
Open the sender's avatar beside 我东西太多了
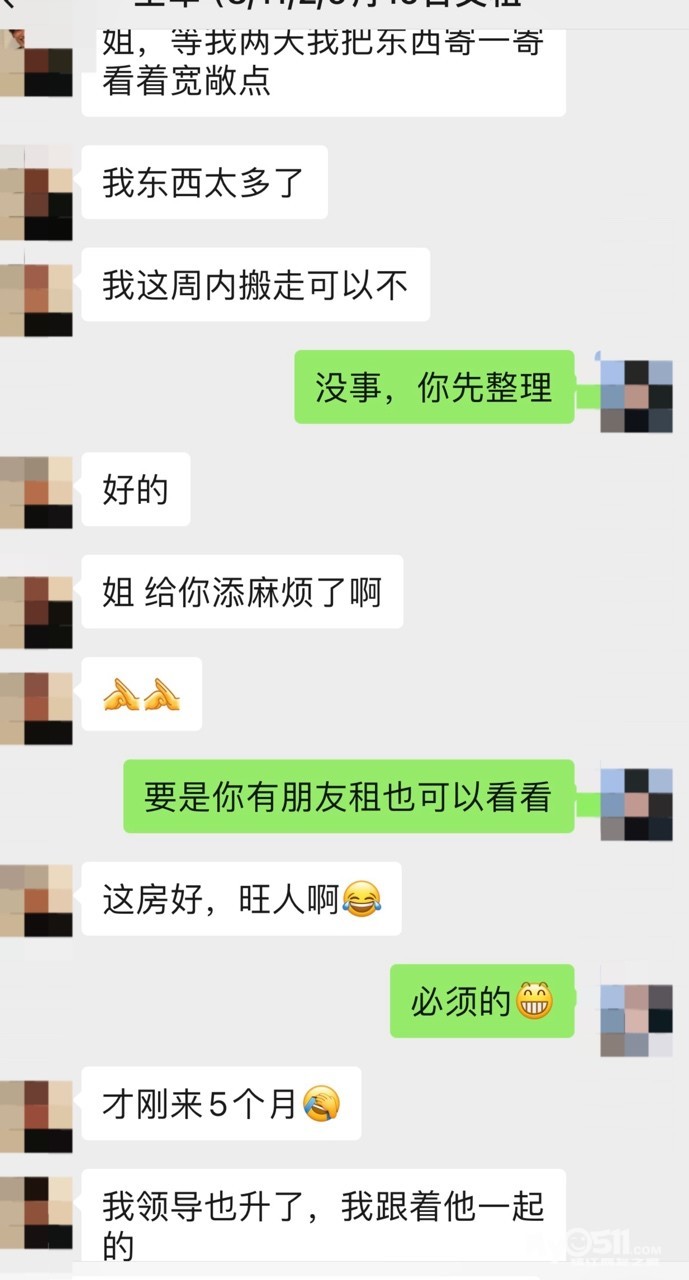click(36, 193)
